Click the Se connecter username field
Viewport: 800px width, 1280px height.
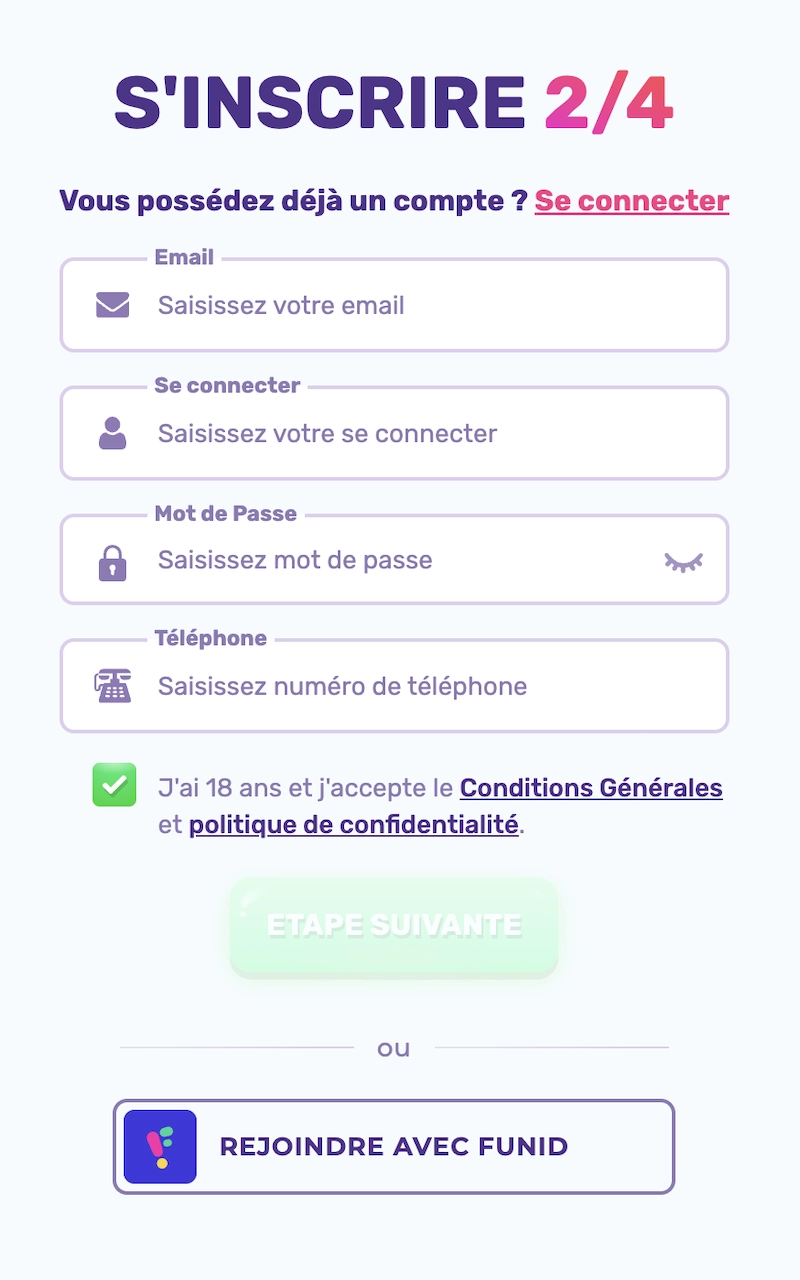400,433
